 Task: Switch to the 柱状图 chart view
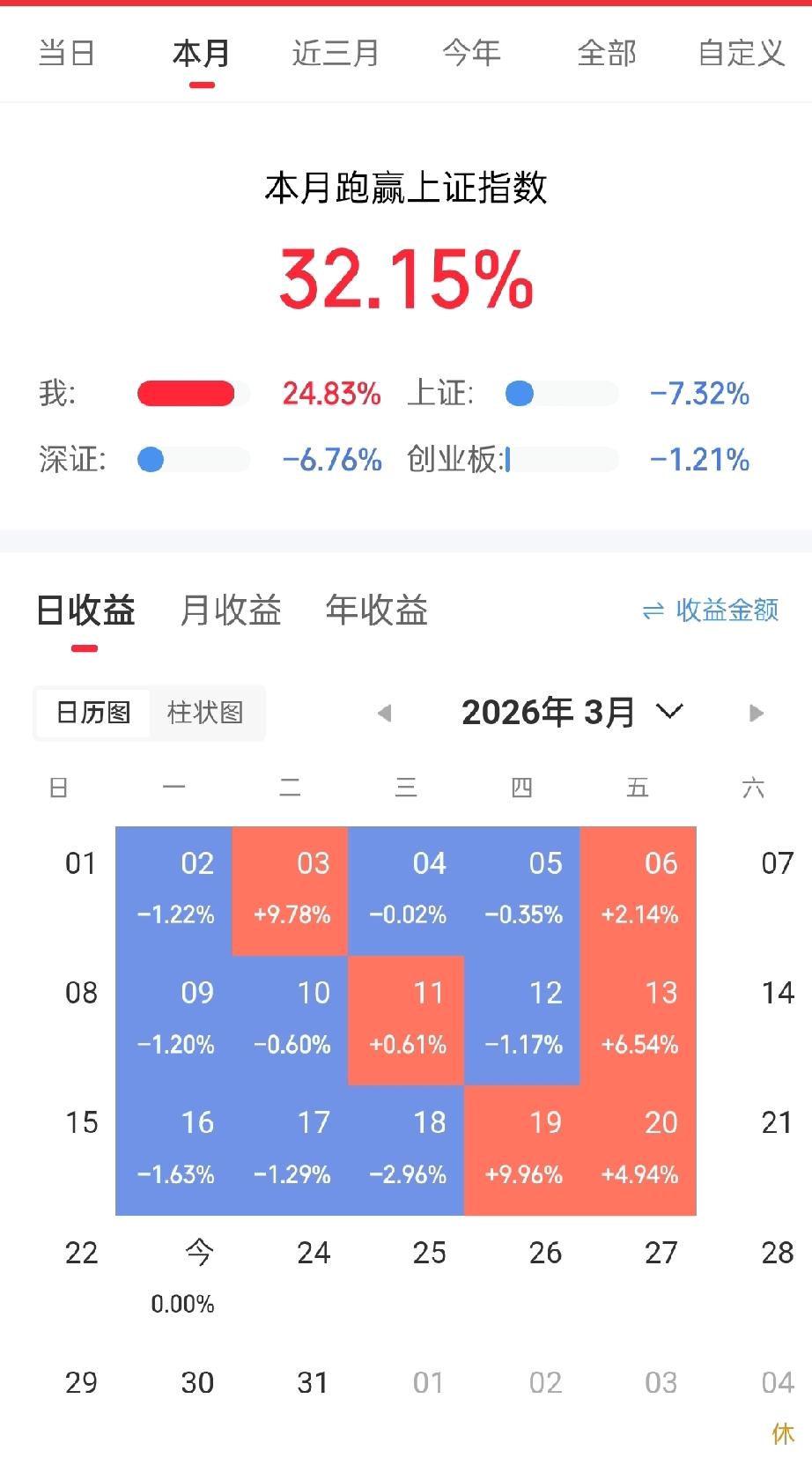(206, 714)
